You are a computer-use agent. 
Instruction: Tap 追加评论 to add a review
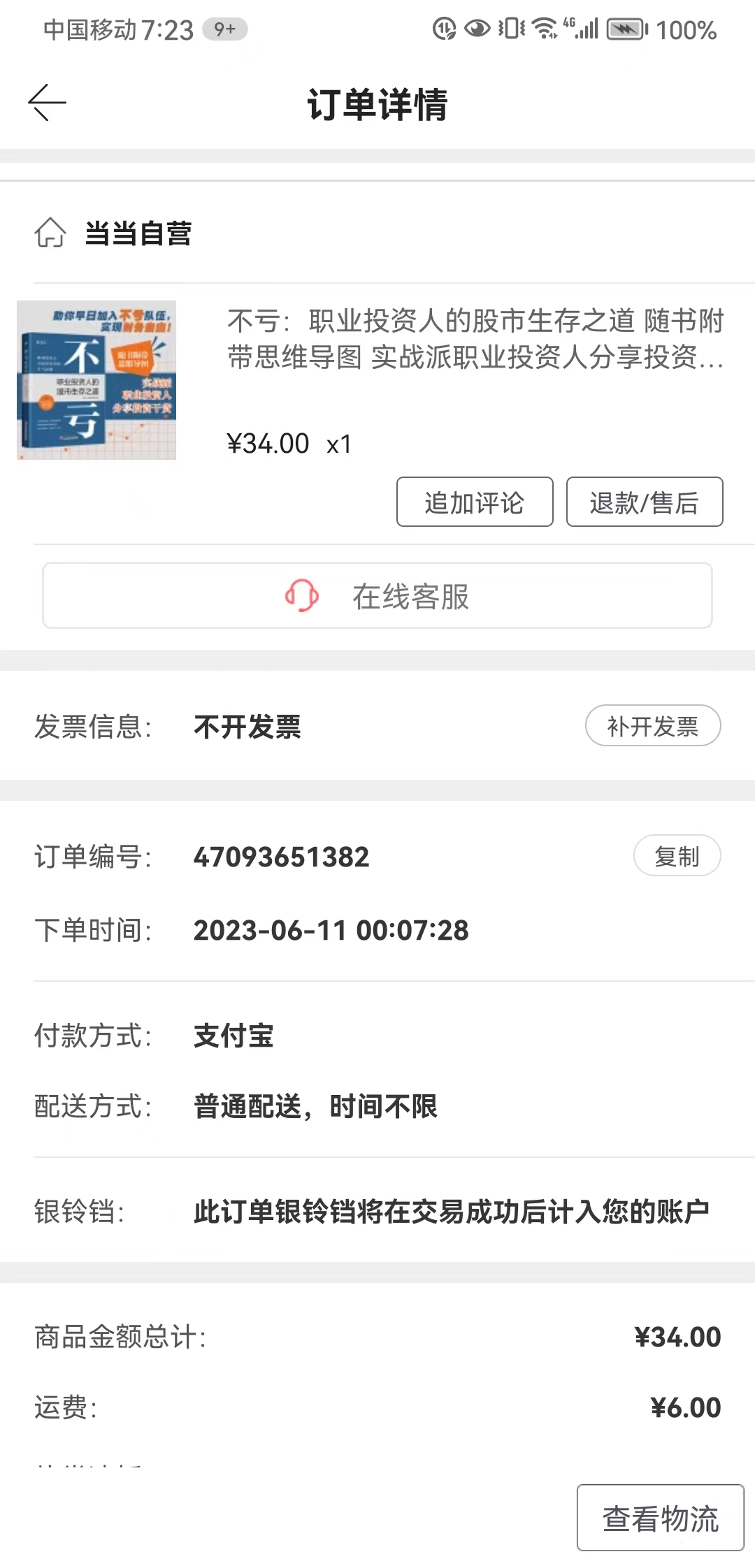point(475,502)
